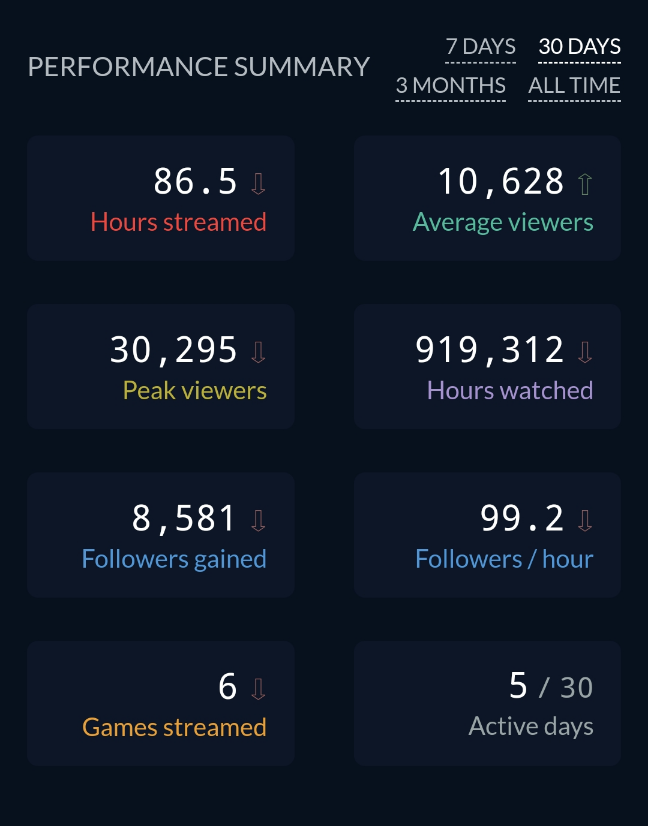Viewport: 648px width, 826px height.
Task: Switch to the 7 DAYS range
Action: coord(480,47)
